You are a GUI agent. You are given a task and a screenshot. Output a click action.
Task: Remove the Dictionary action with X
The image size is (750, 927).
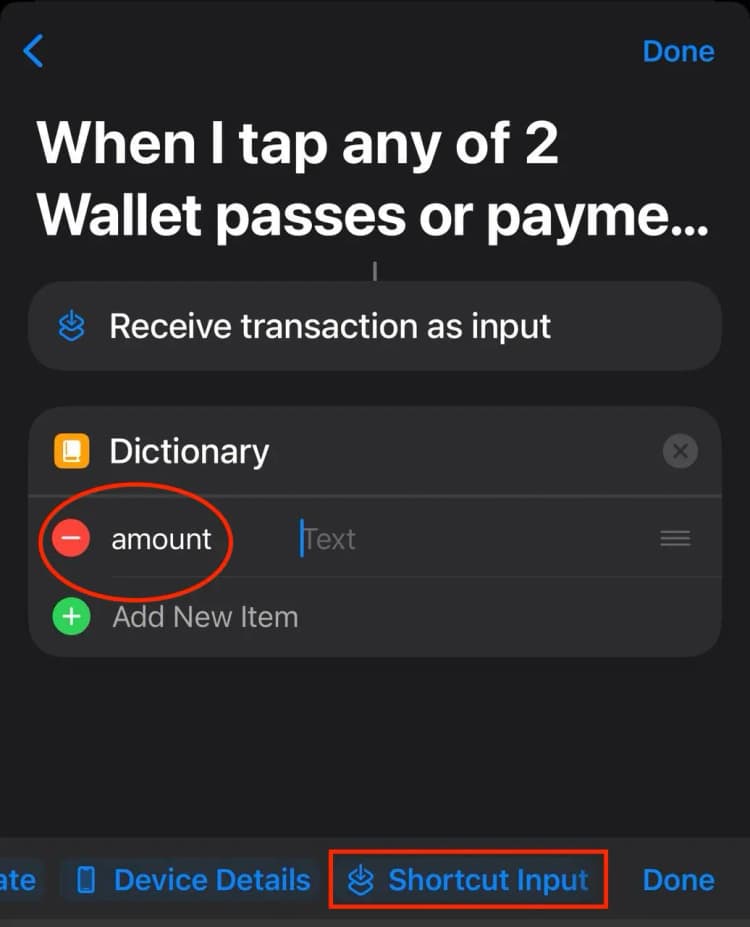point(680,452)
